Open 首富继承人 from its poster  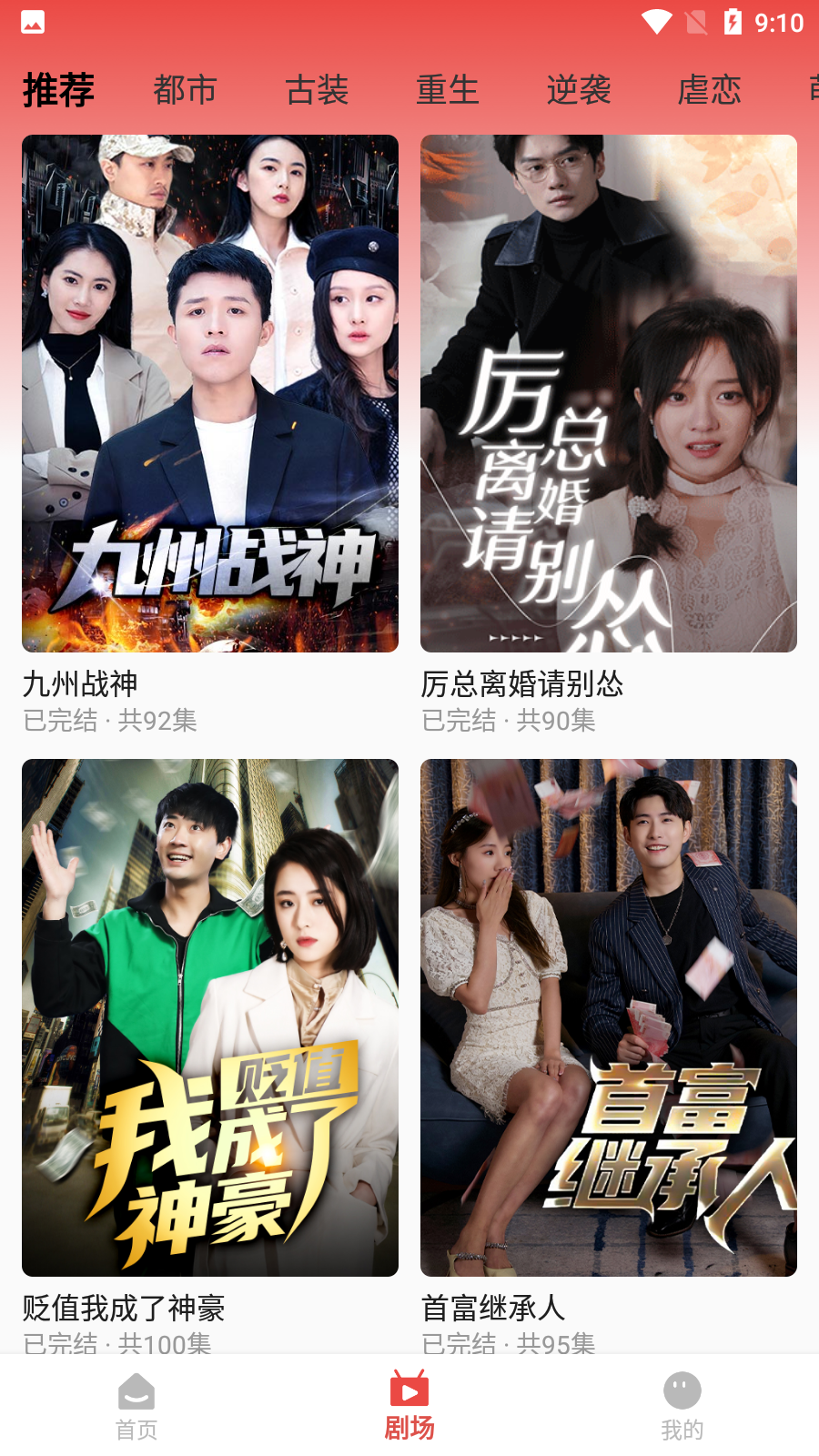point(608,1016)
